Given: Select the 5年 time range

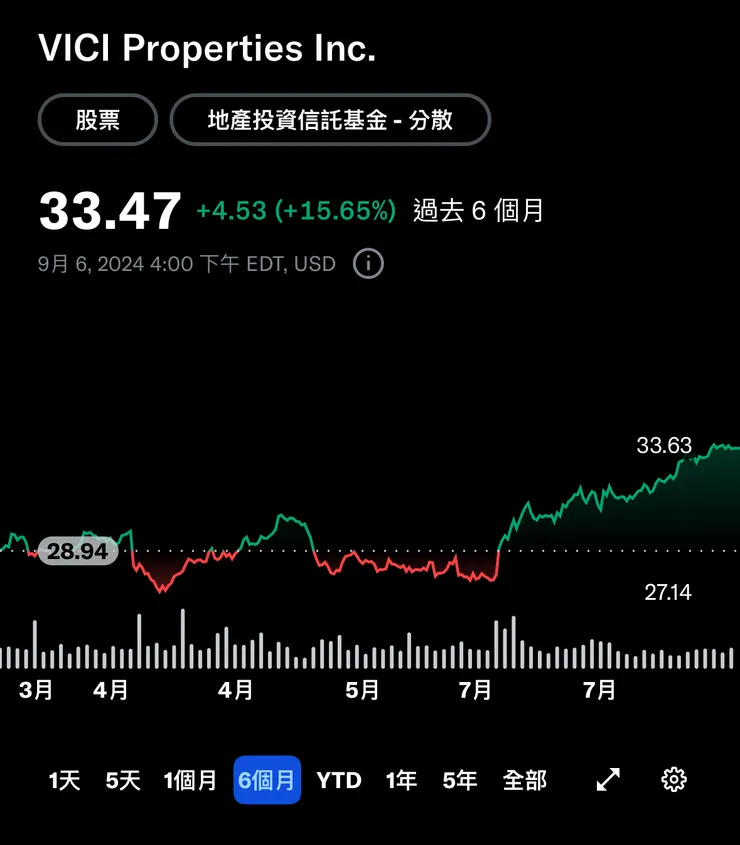Looking at the screenshot, I should [459, 781].
